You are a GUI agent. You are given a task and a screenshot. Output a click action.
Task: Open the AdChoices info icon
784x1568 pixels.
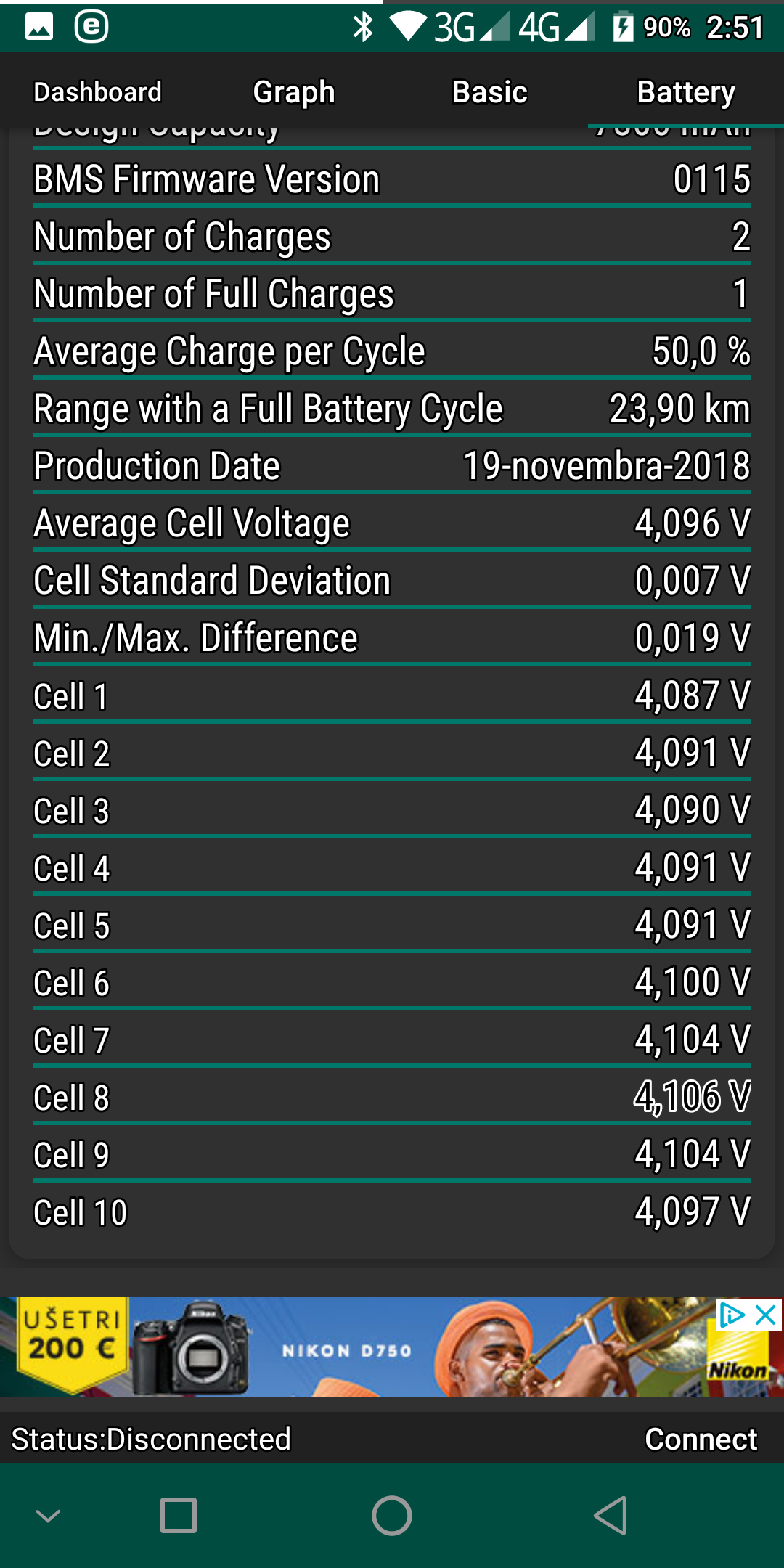732,1315
